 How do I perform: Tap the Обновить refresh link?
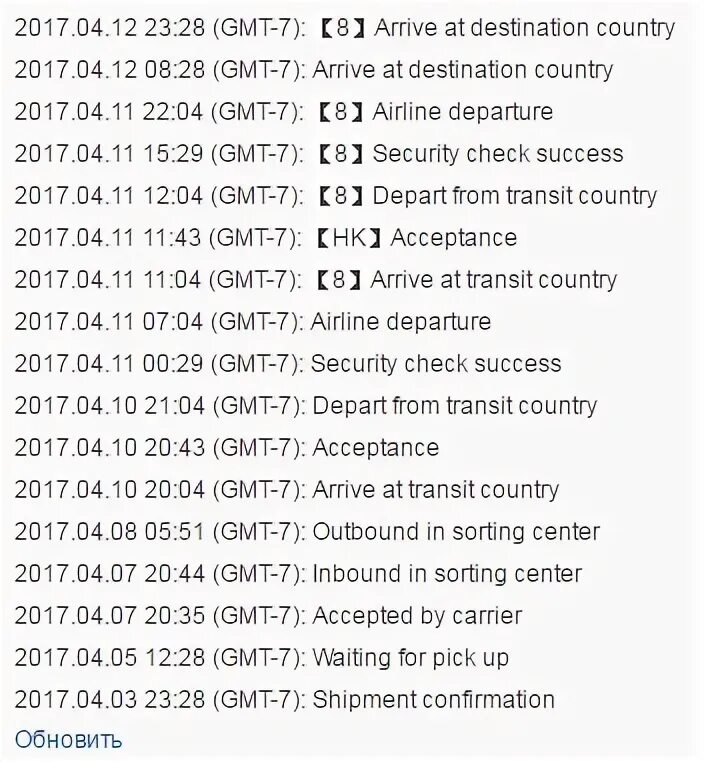(69, 740)
